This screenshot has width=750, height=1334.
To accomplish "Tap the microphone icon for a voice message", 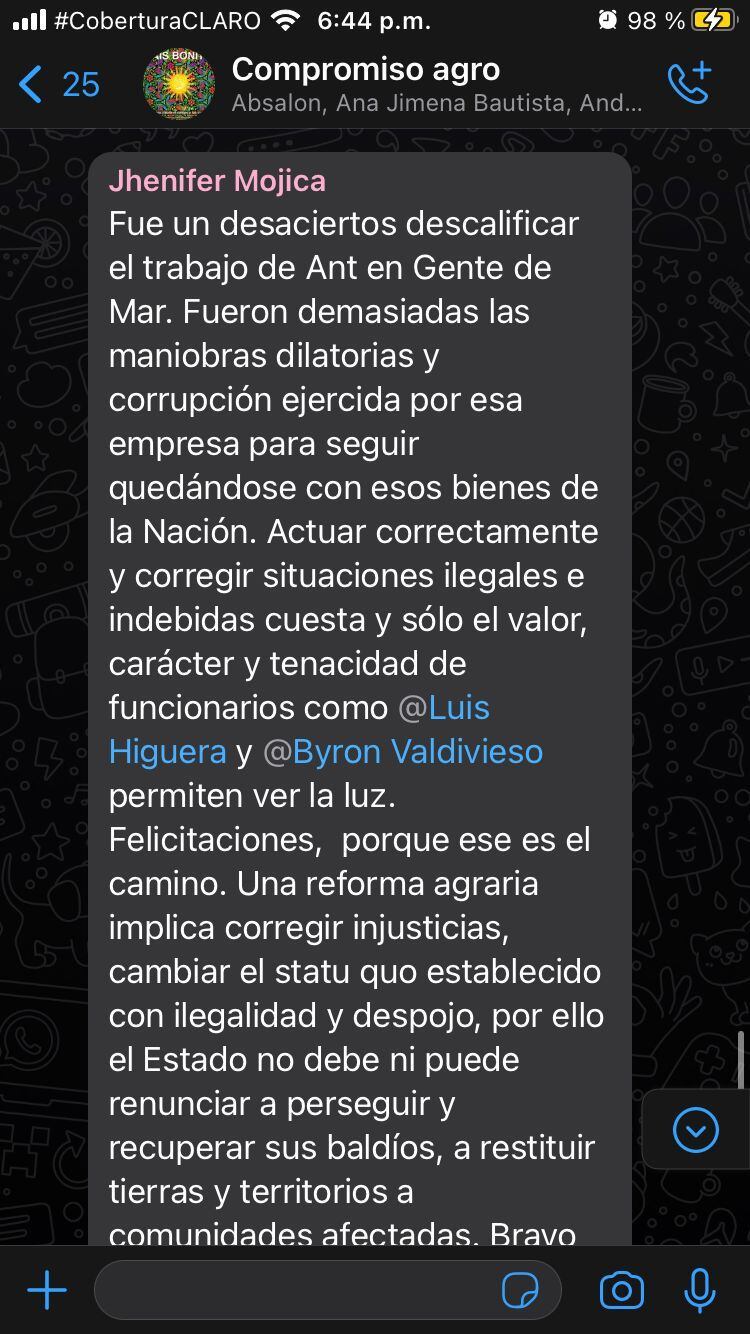I will [700, 1291].
